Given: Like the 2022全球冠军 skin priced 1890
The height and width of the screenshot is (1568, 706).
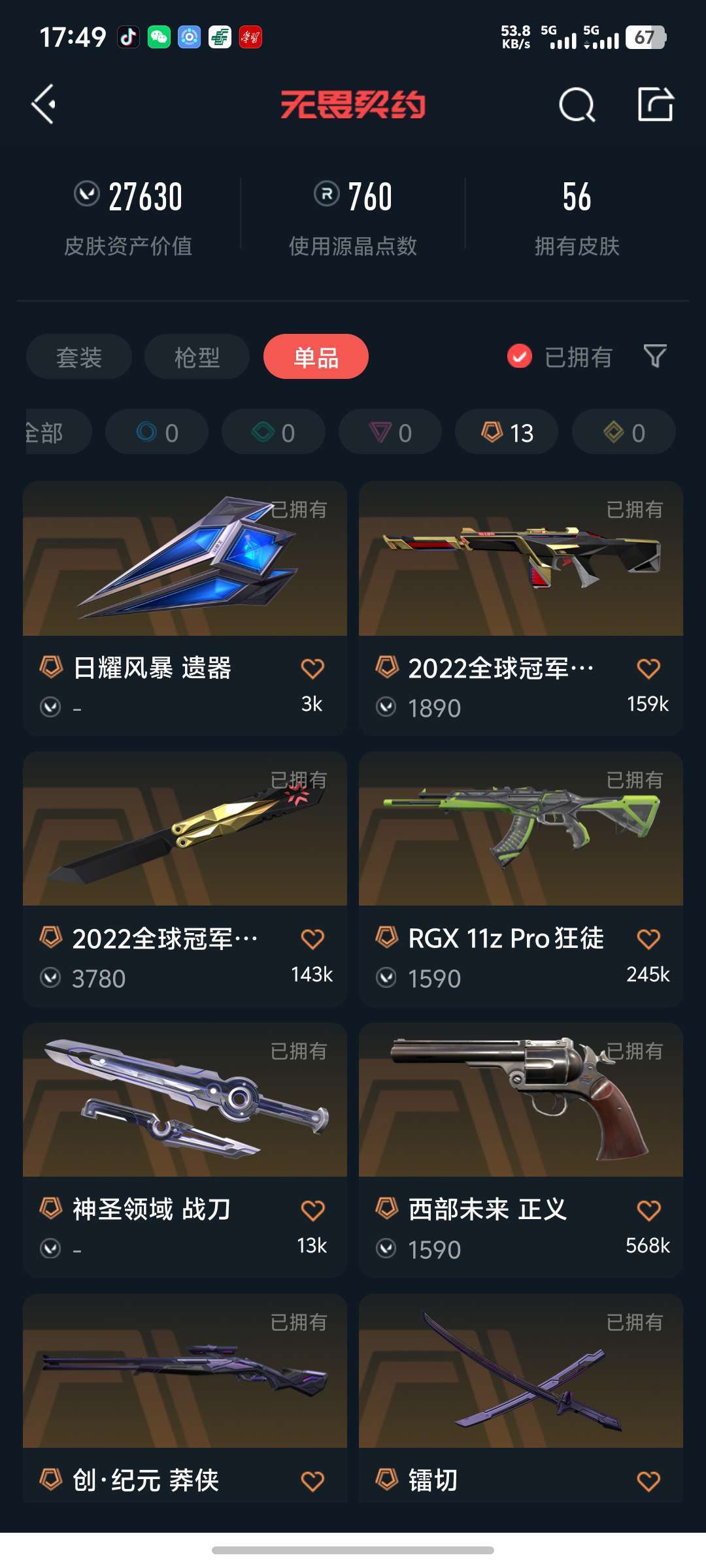Looking at the screenshot, I should 648,668.
